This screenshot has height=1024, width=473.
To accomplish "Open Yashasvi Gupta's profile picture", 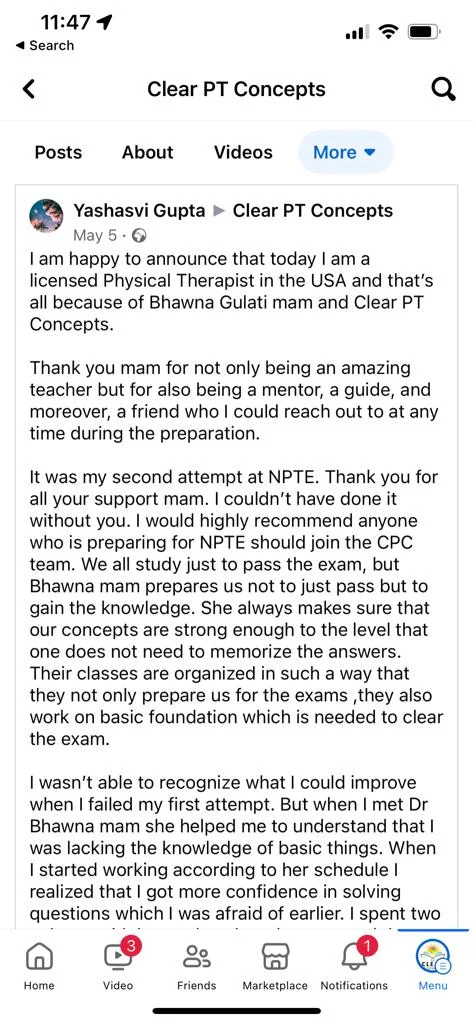I will point(47,216).
